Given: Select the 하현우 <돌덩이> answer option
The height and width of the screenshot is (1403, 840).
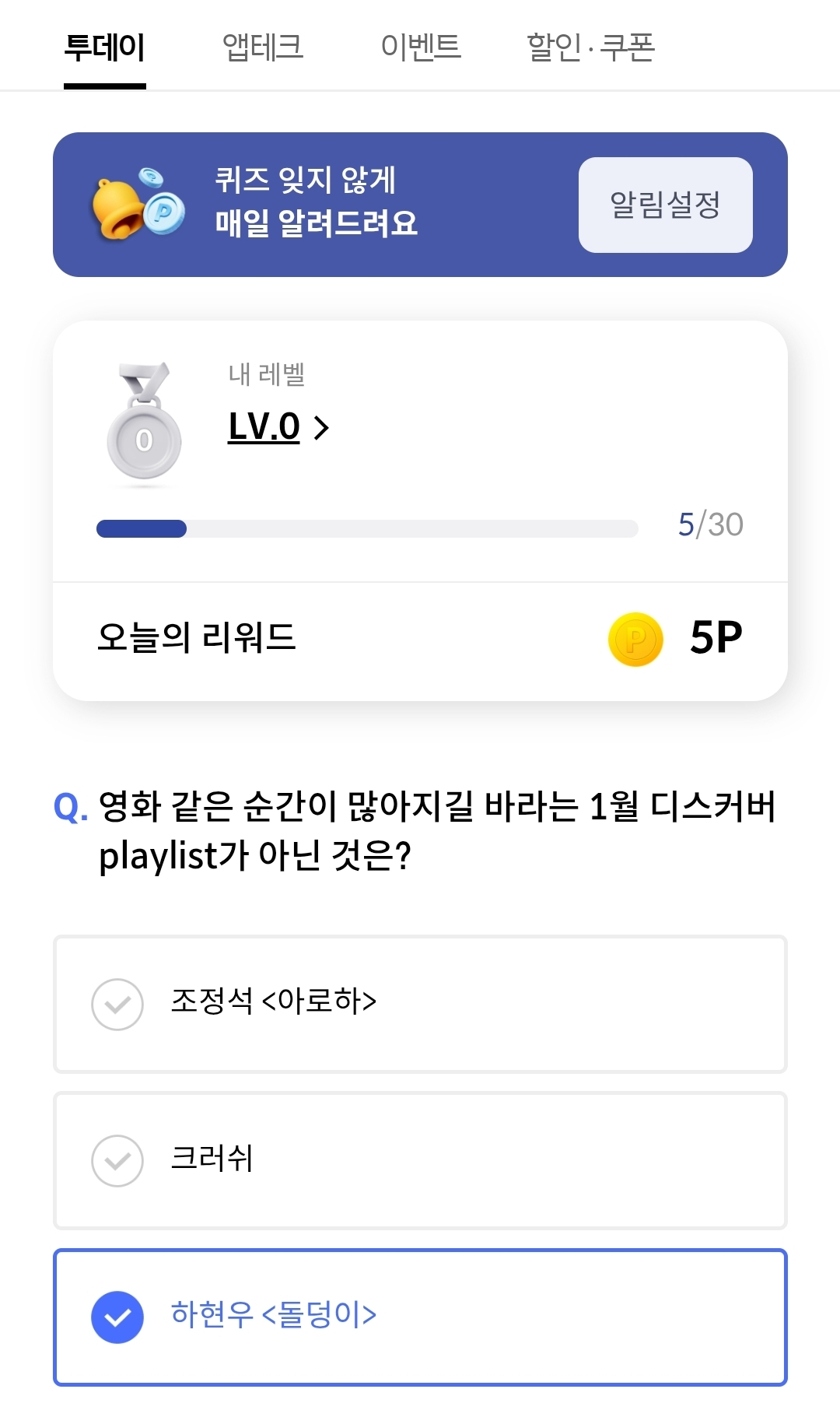Looking at the screenshot, I should 420,1316.
